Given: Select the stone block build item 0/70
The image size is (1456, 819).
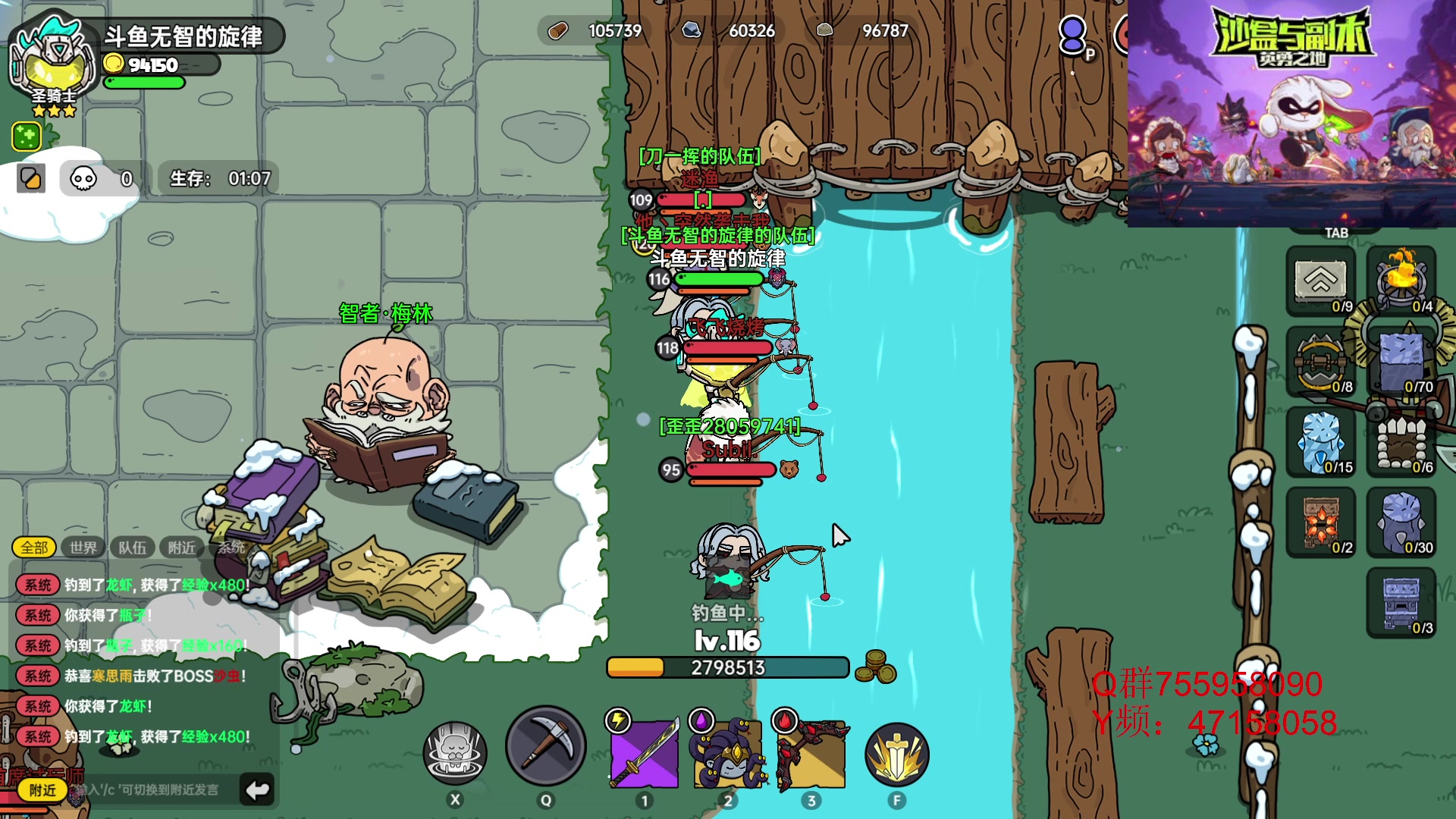Looking at the screenshot, I should [1401, 361].
